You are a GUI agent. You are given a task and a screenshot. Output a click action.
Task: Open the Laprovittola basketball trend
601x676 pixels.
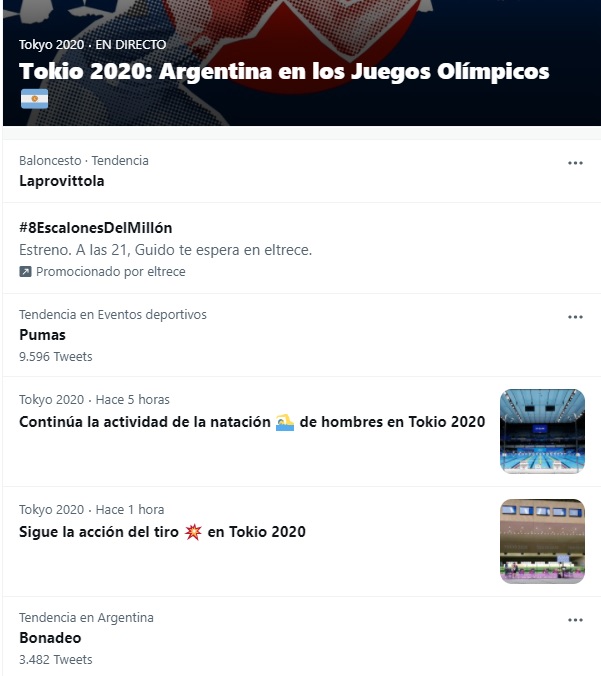[62, 181]
